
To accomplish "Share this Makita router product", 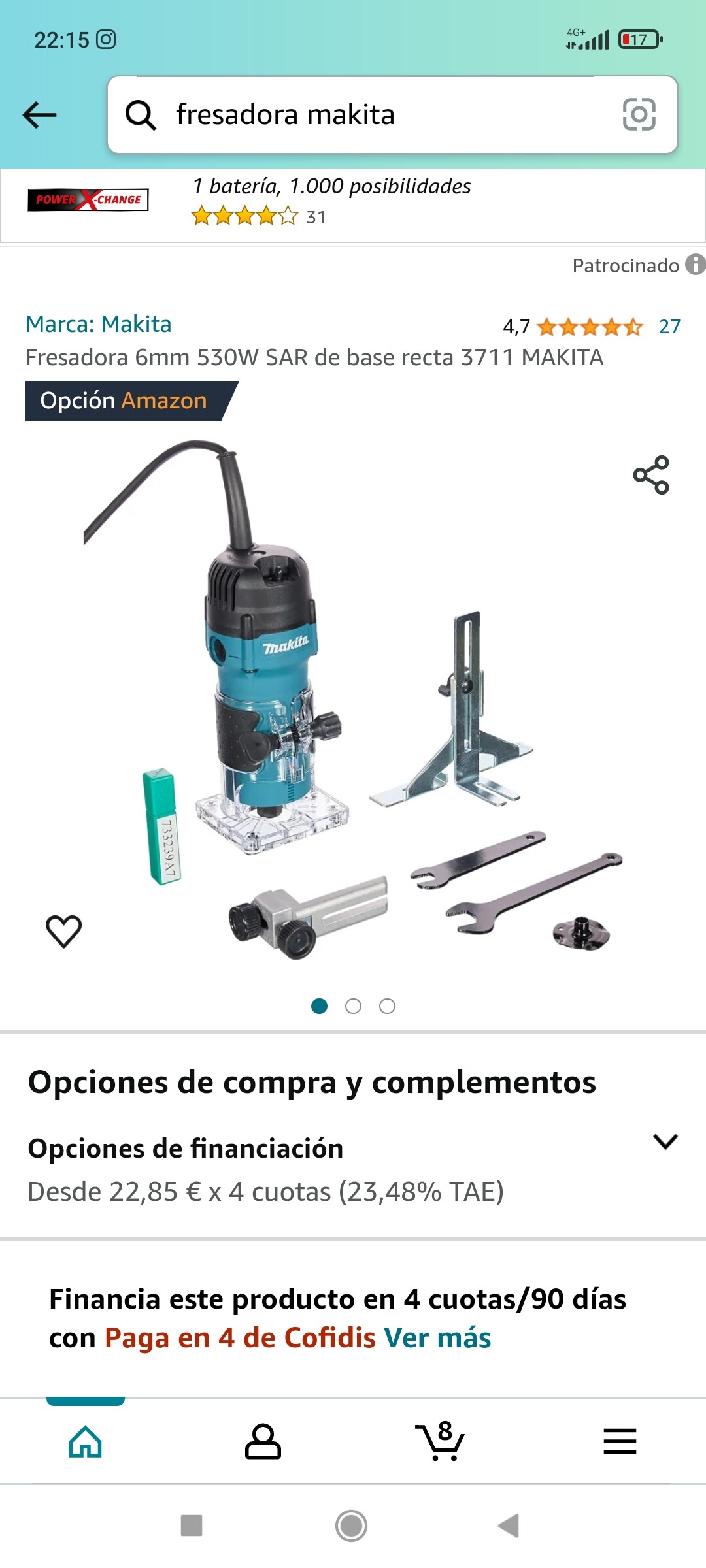I will click(x=651, y=475).
